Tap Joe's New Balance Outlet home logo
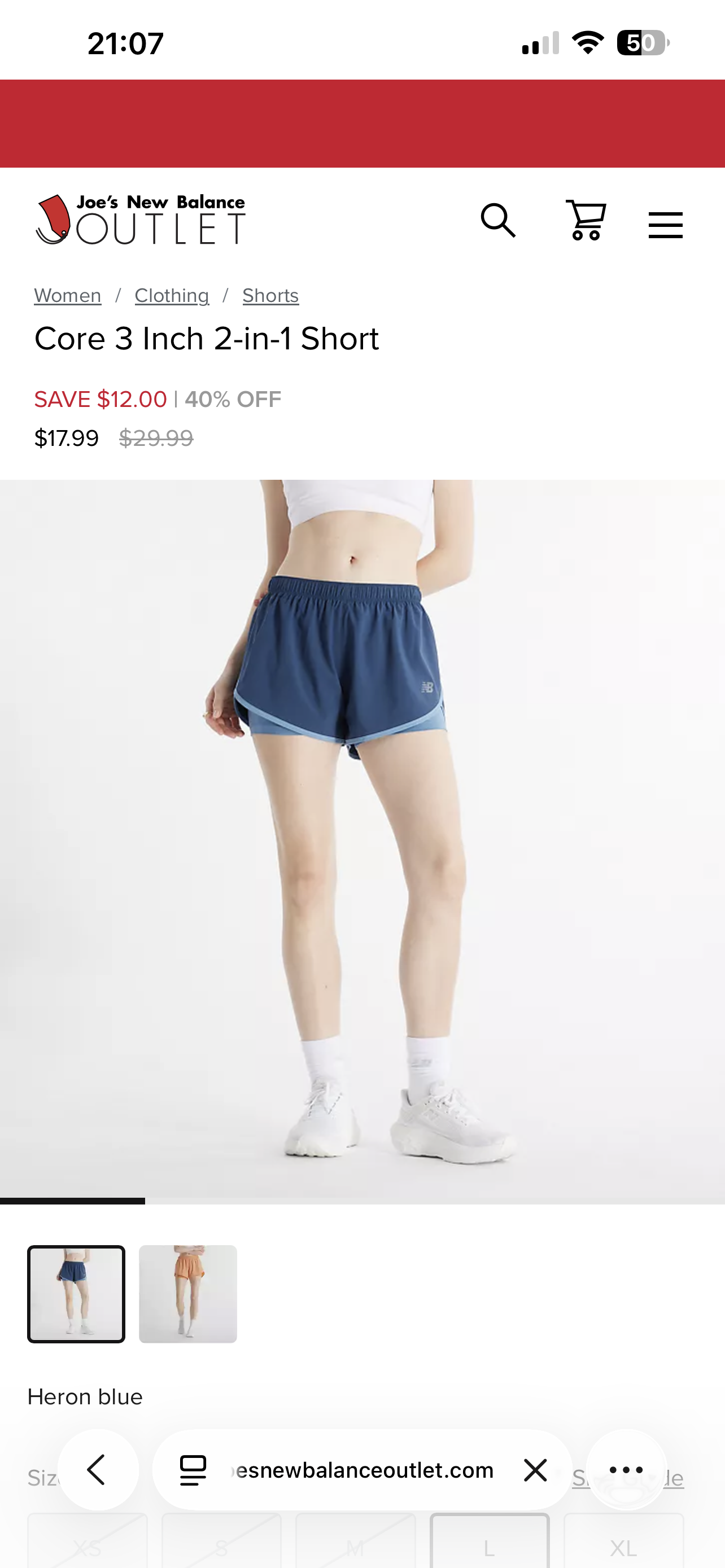The image size is (725, 1568). pos(141,220)
